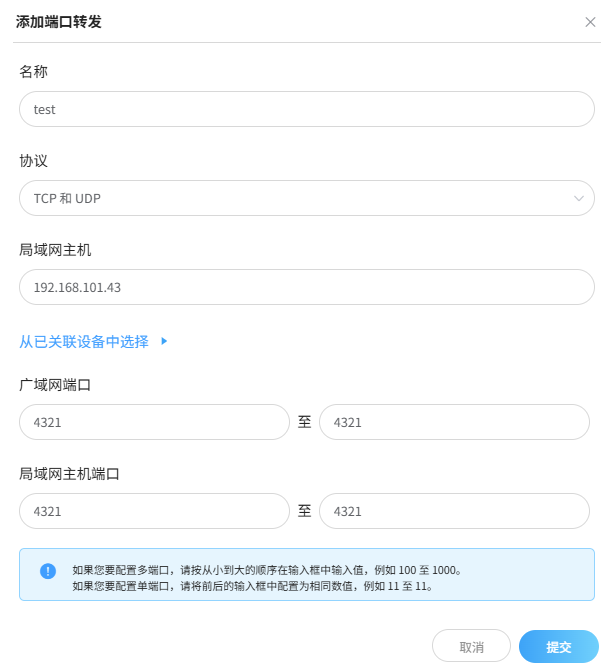Focus the 局域网主机 IP address field
The width and height of the screenshot is (605, 667).
click(x=306, y=287)
